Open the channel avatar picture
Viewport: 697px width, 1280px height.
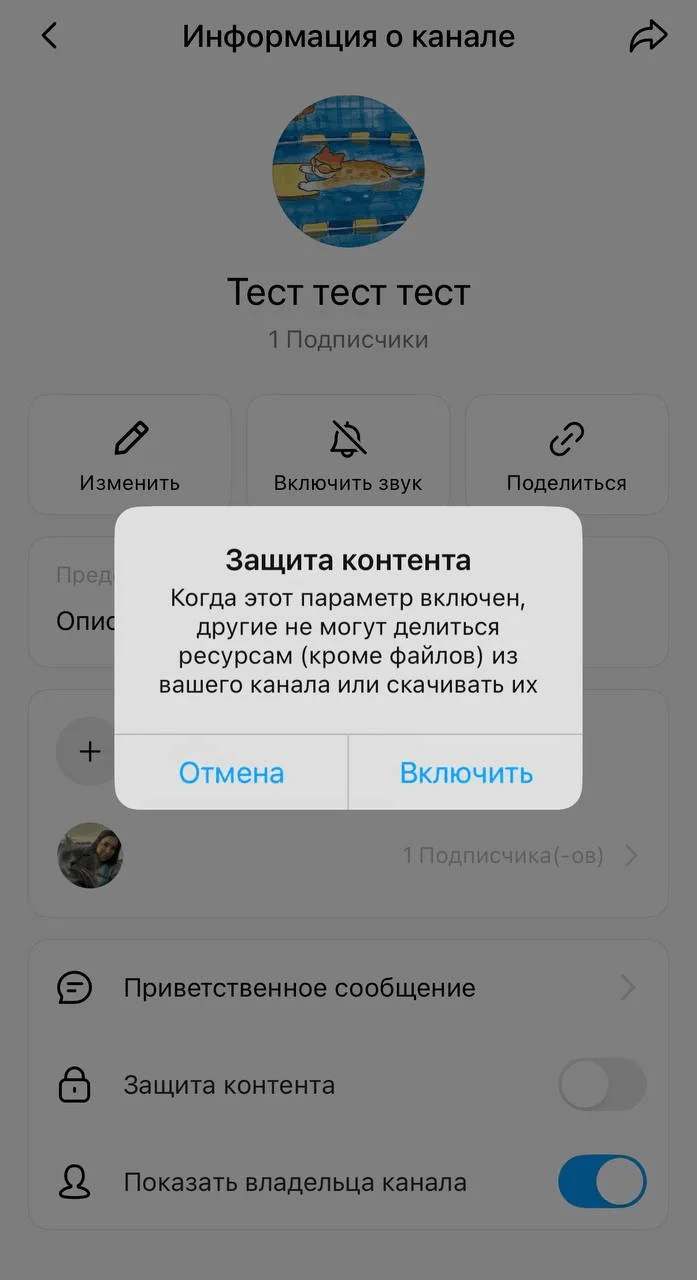(x=348, y=172)
